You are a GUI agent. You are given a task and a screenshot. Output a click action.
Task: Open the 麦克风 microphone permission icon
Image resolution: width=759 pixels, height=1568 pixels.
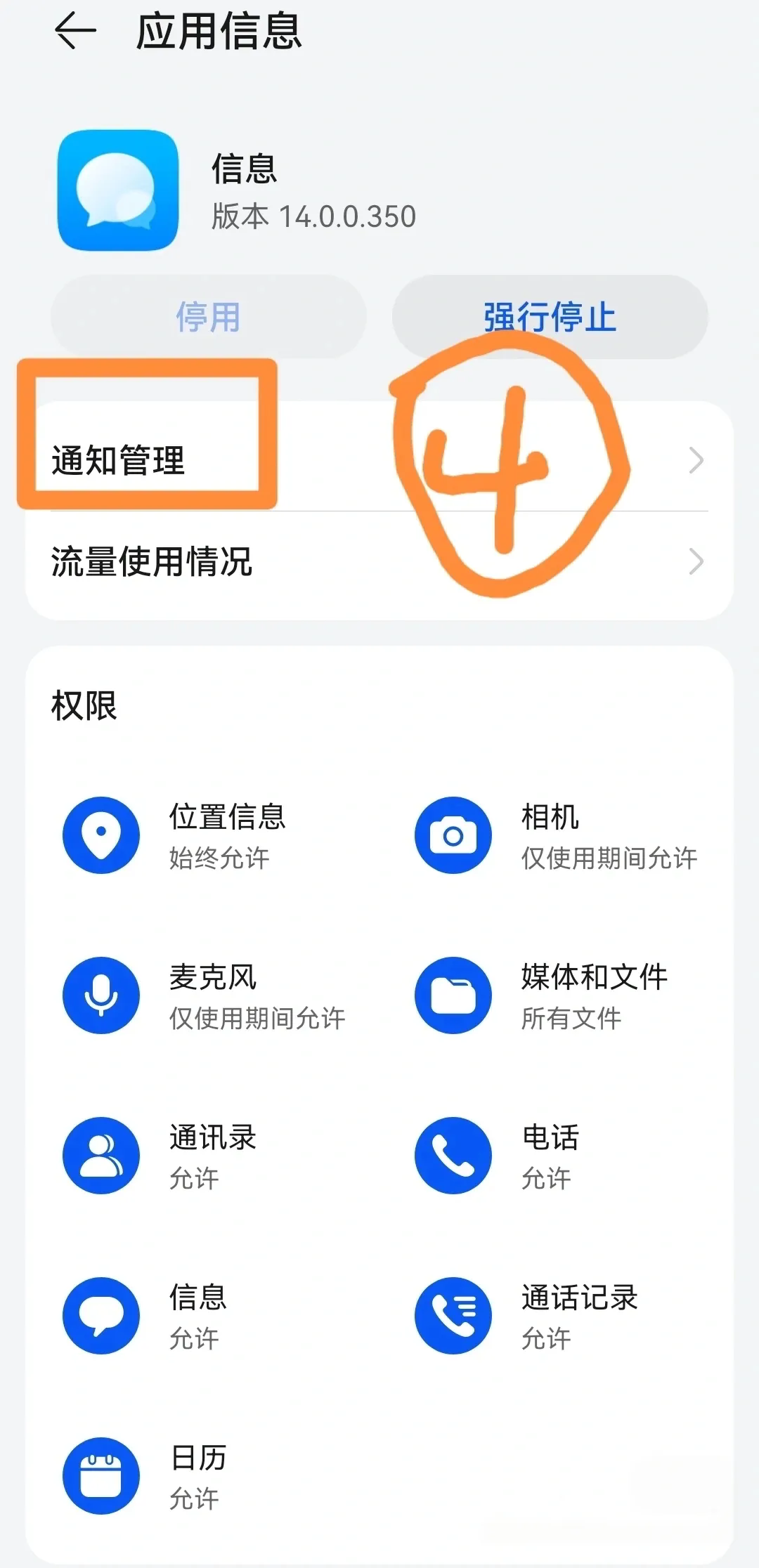(x=100, y=996)
